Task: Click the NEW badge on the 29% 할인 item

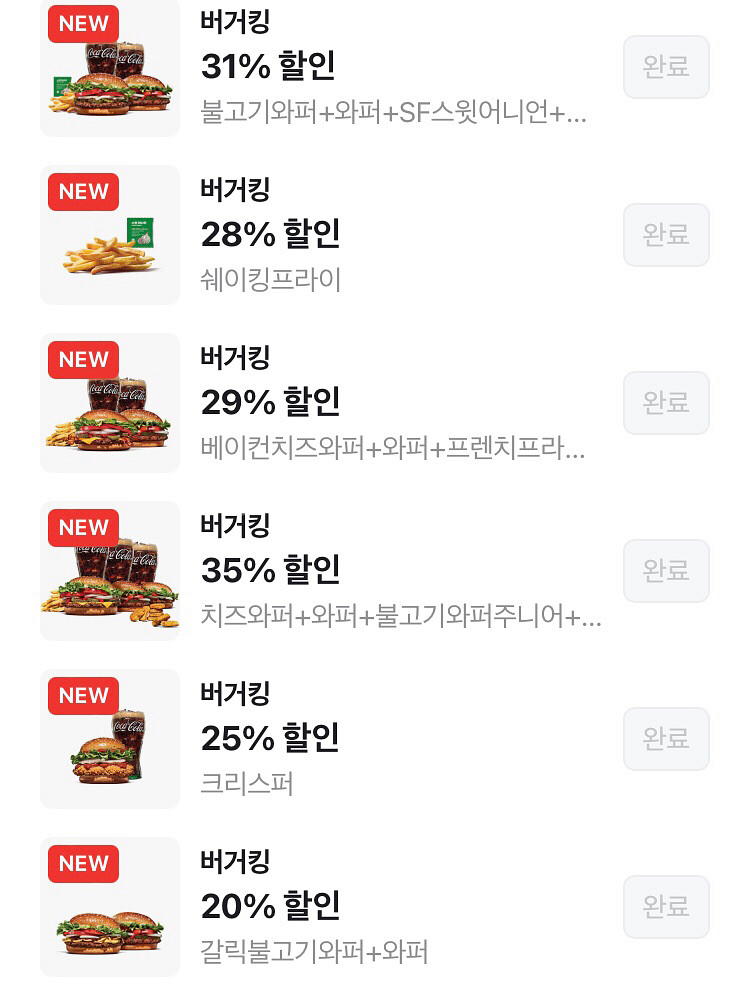Action: coord(83,360)
